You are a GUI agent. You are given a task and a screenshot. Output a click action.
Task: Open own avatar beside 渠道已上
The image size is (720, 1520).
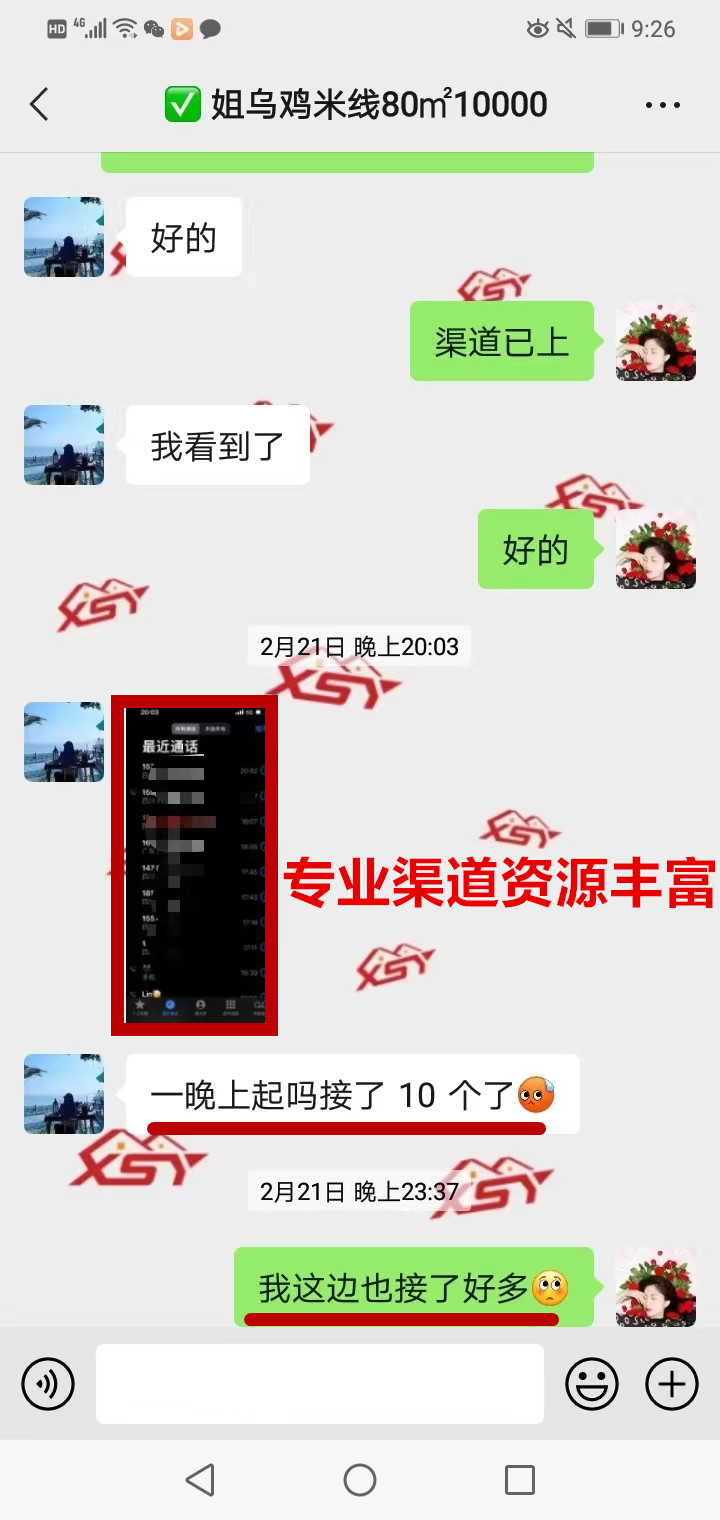click(656, 341)
